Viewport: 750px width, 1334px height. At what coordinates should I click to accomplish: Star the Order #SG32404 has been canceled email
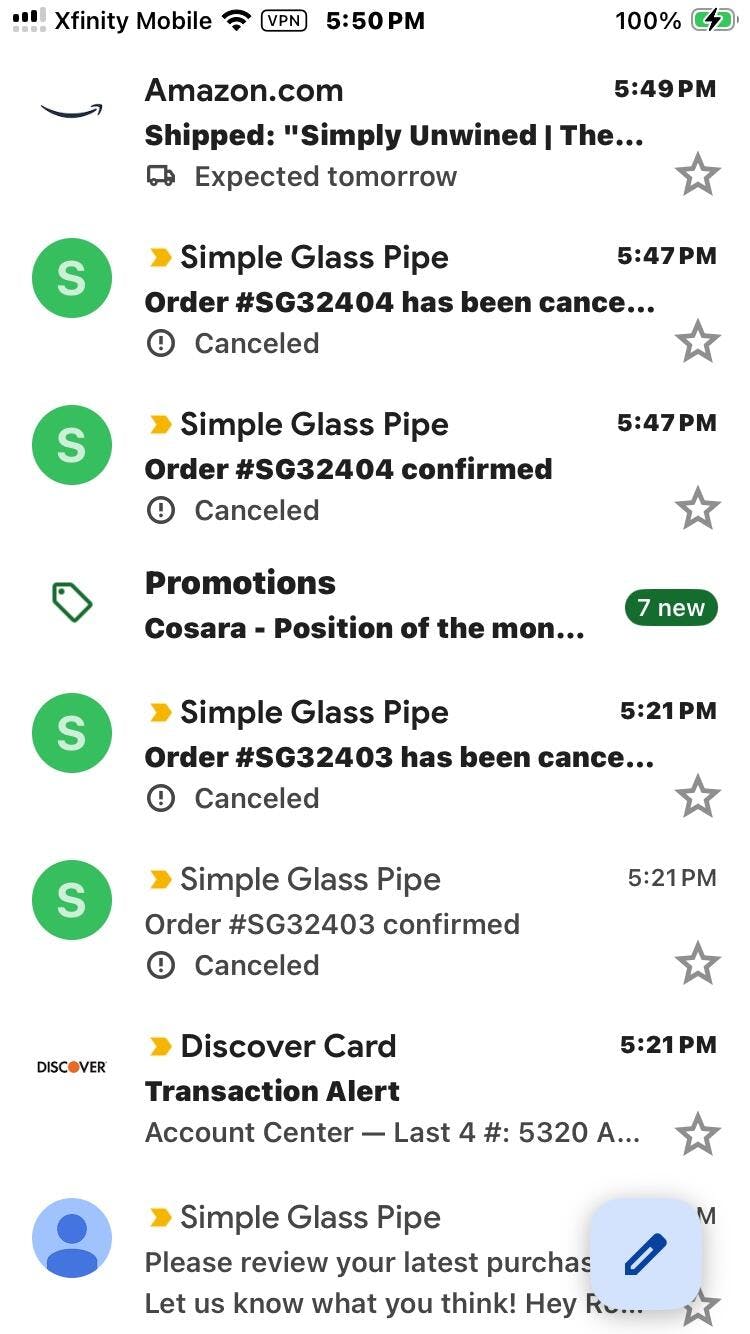click(x=697, y=343)
